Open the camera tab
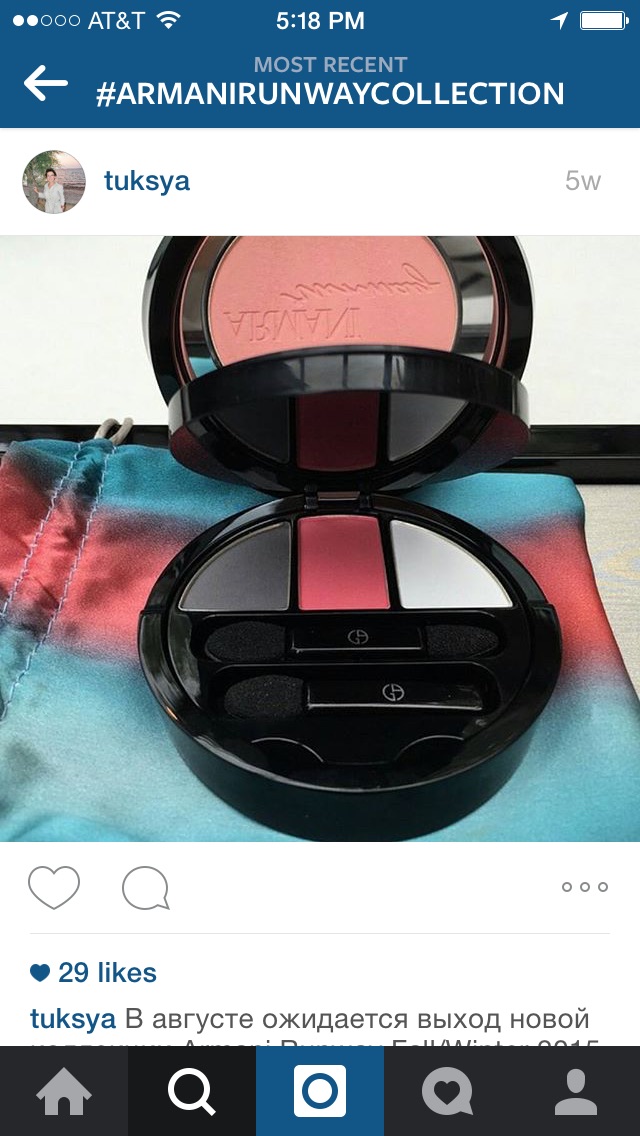This screenshot has height=1136, width=640. tap(320, 1092)
